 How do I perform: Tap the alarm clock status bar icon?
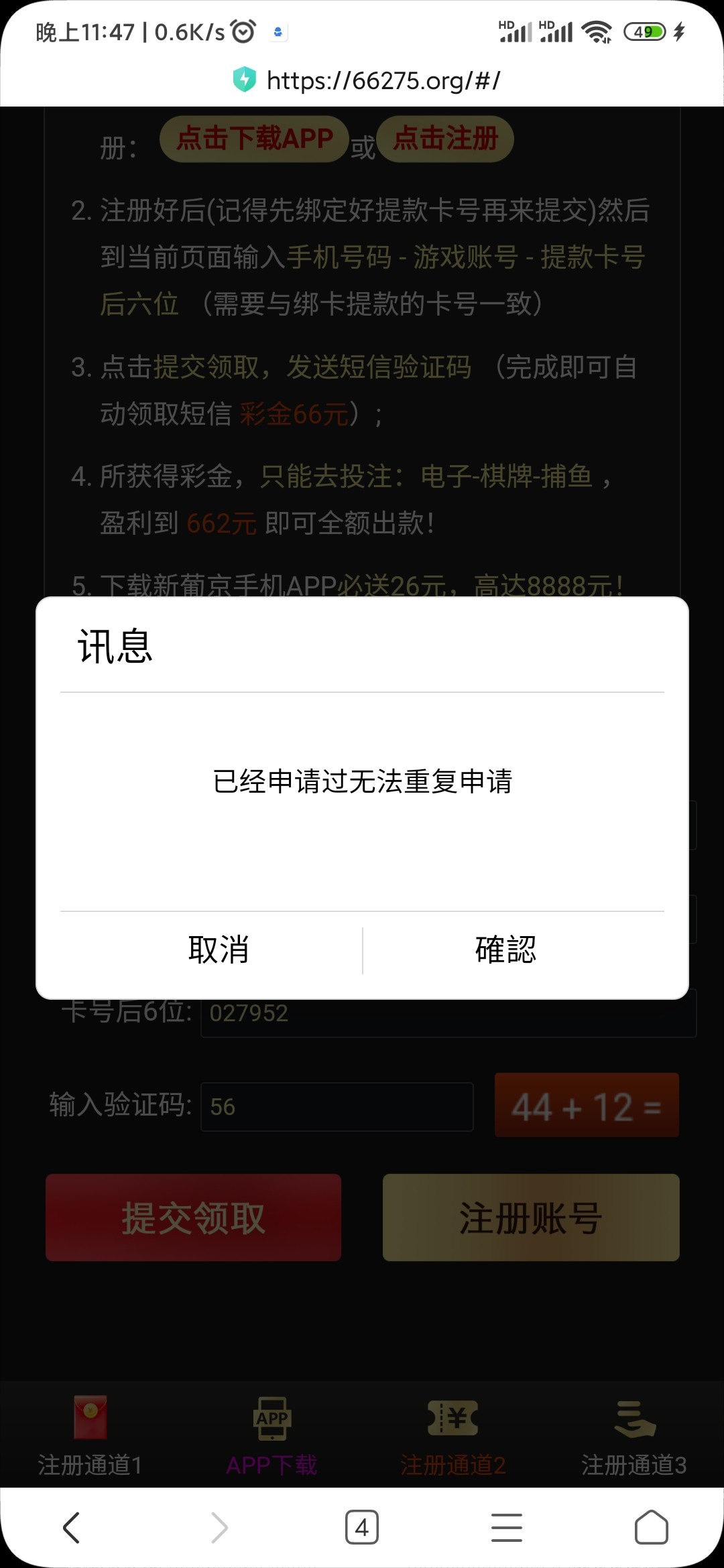tap(243, 29)
